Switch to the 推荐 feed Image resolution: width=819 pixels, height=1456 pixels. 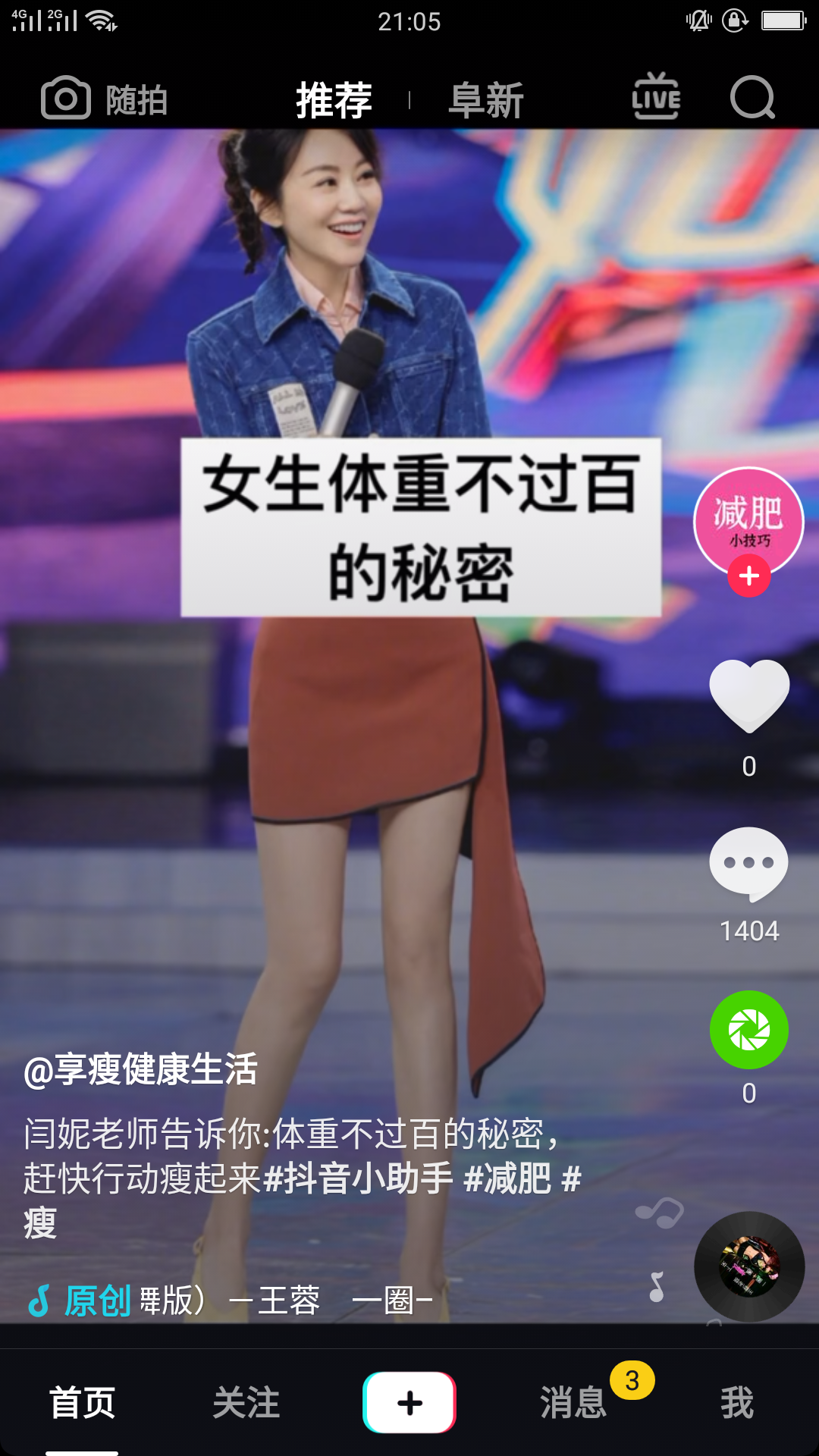coord(334,100)
